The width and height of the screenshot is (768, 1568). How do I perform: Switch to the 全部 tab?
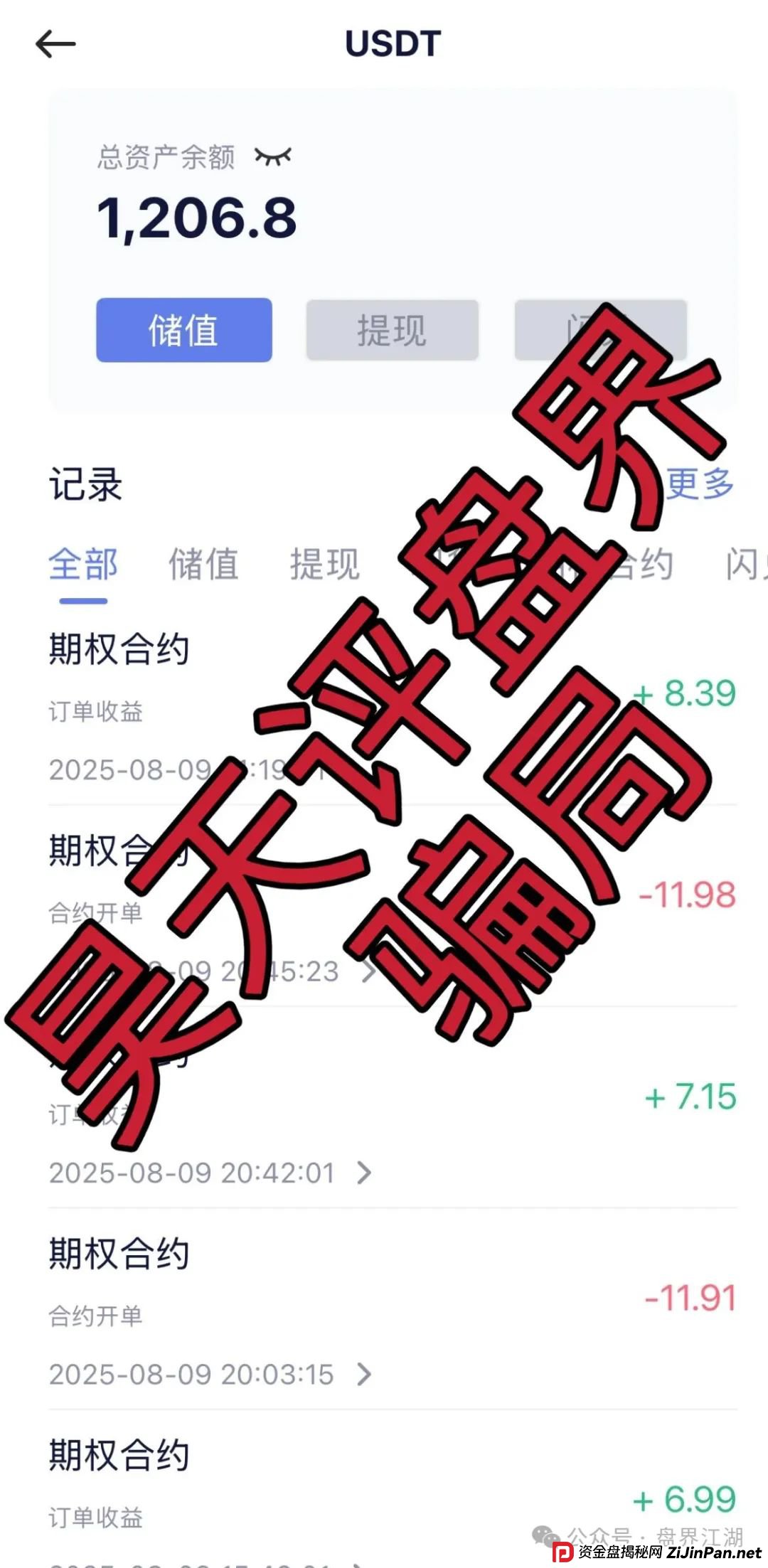85,564
